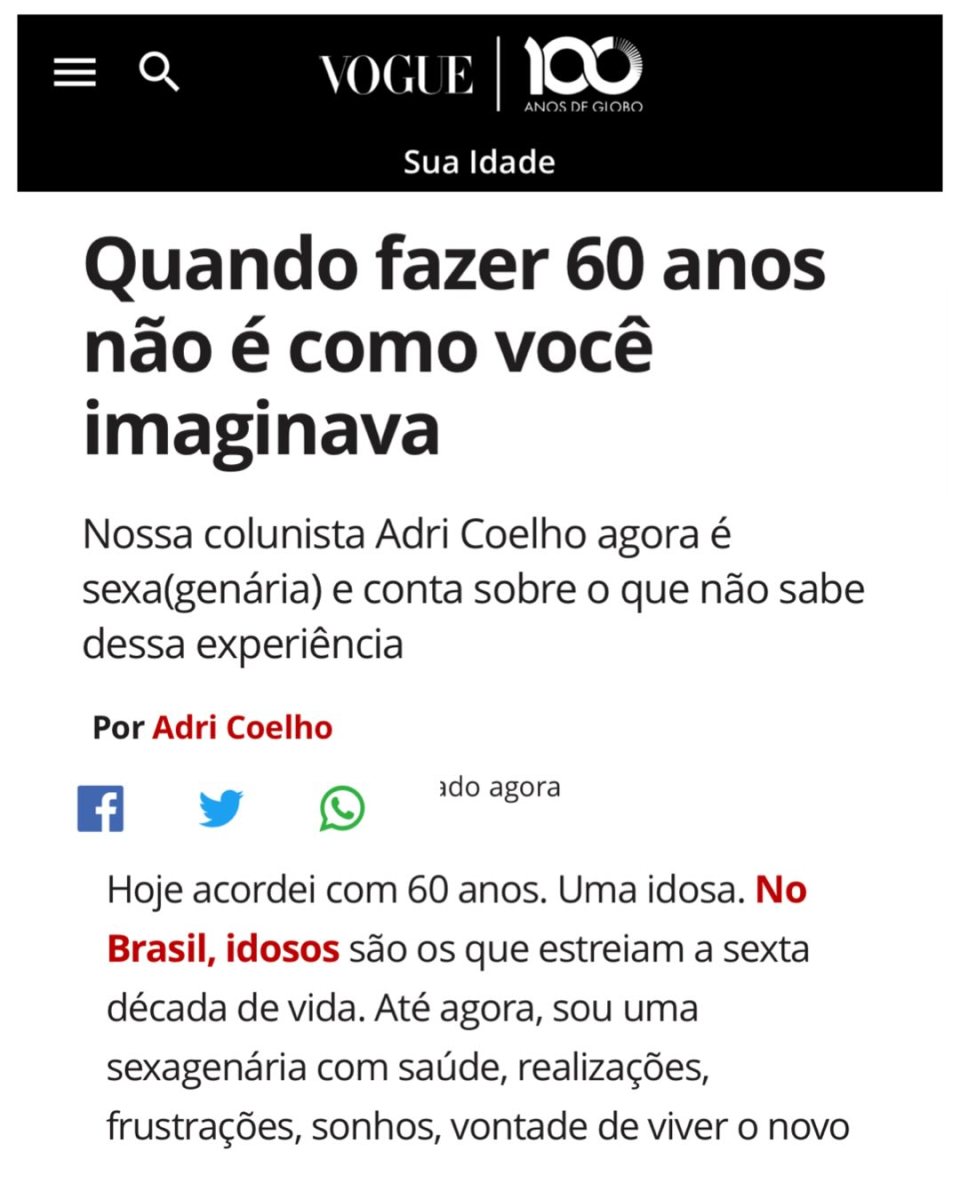Open the Sua Idade section
Image resolution: width=960 pixels, height=1200 pixels.
click(479, 161)
